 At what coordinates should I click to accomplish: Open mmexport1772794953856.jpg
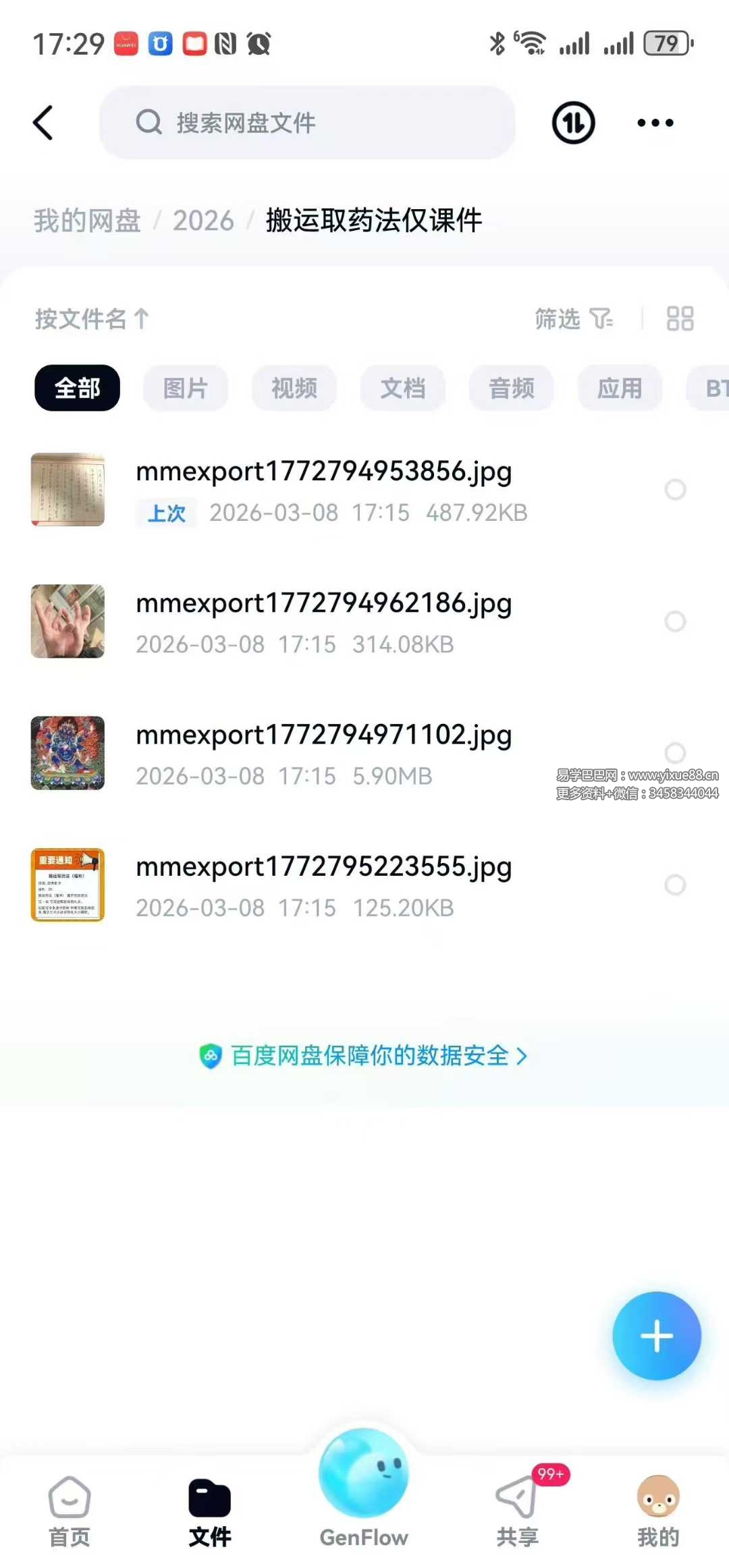coord(324,472)
